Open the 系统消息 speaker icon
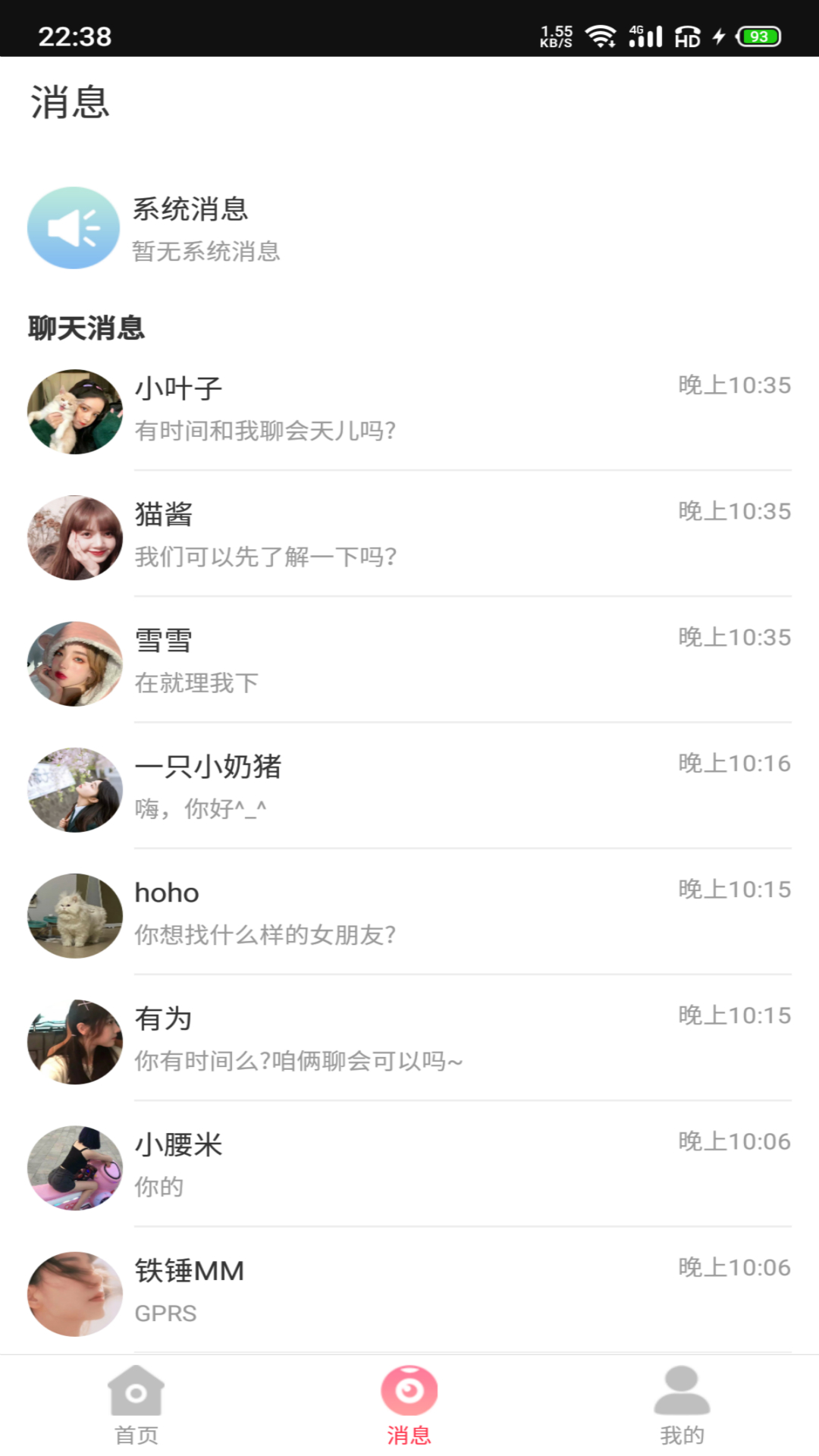 74,227
